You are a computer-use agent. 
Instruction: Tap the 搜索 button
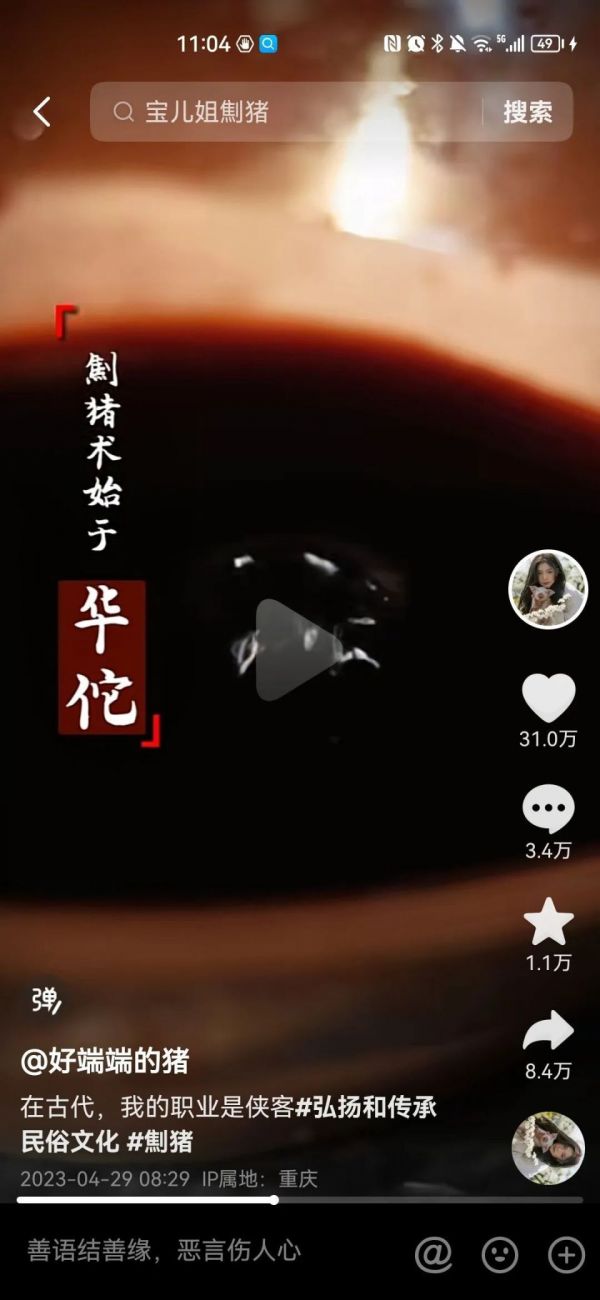pos(527,112)
